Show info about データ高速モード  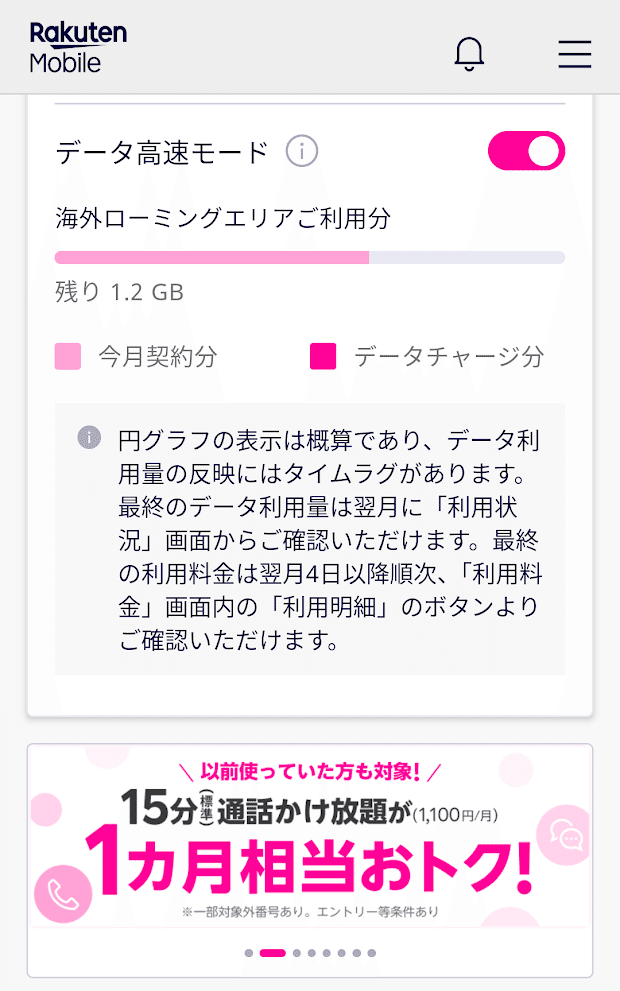(x=301, y=152)
